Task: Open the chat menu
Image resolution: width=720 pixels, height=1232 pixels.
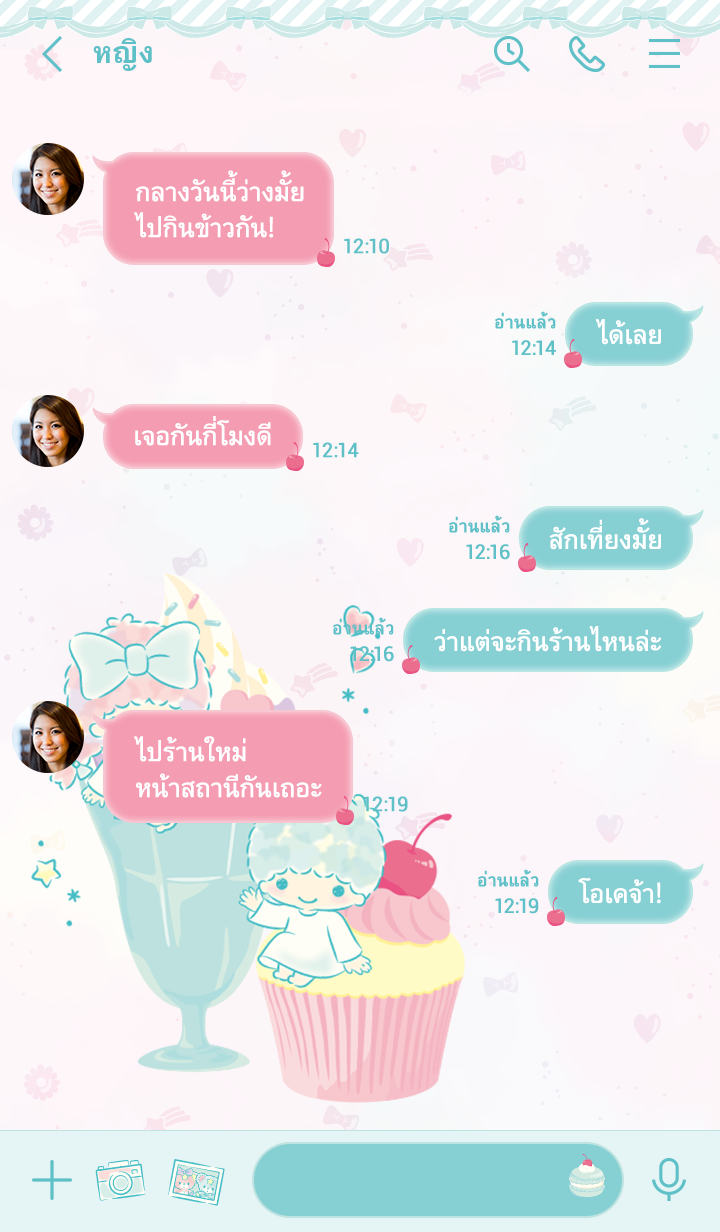Action: point(664,54)
